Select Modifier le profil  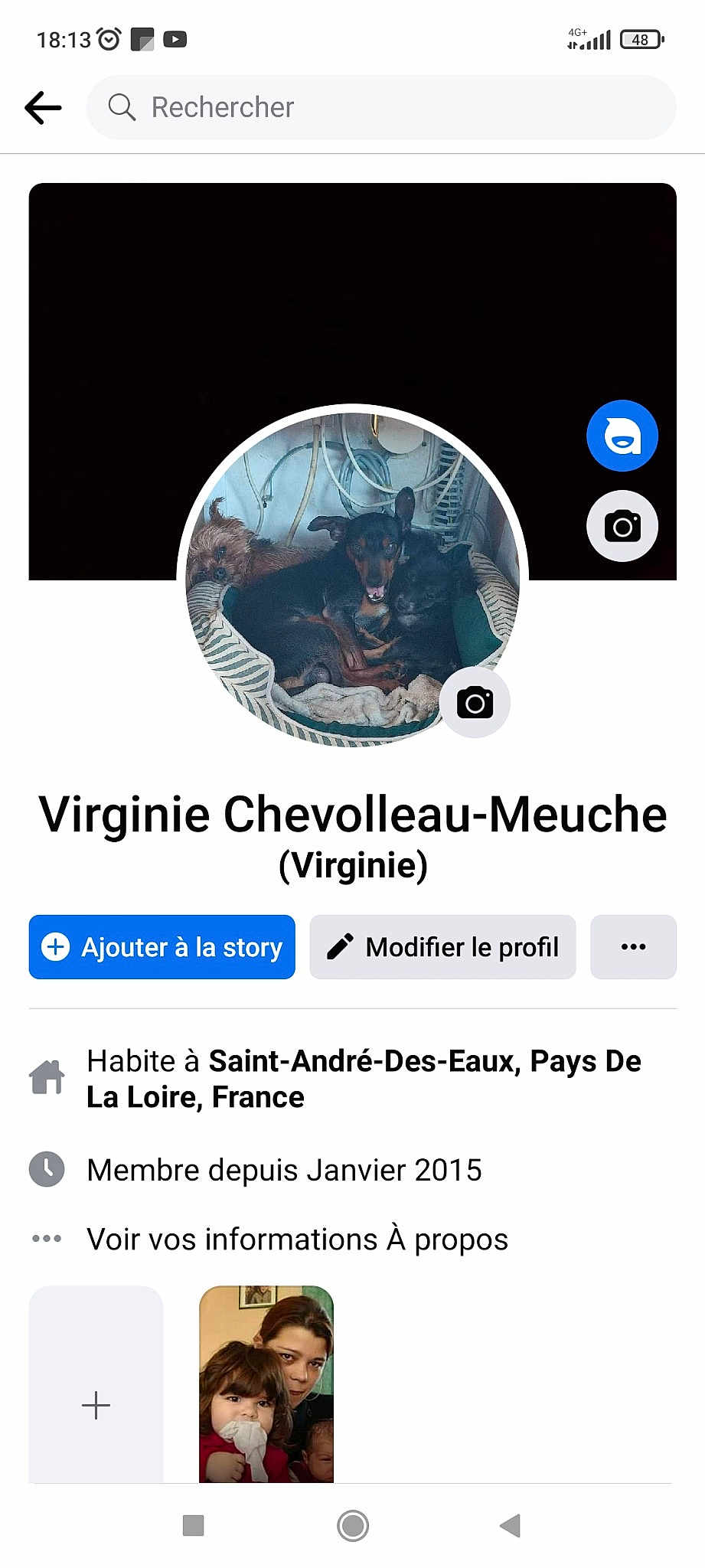coord(442,947)
